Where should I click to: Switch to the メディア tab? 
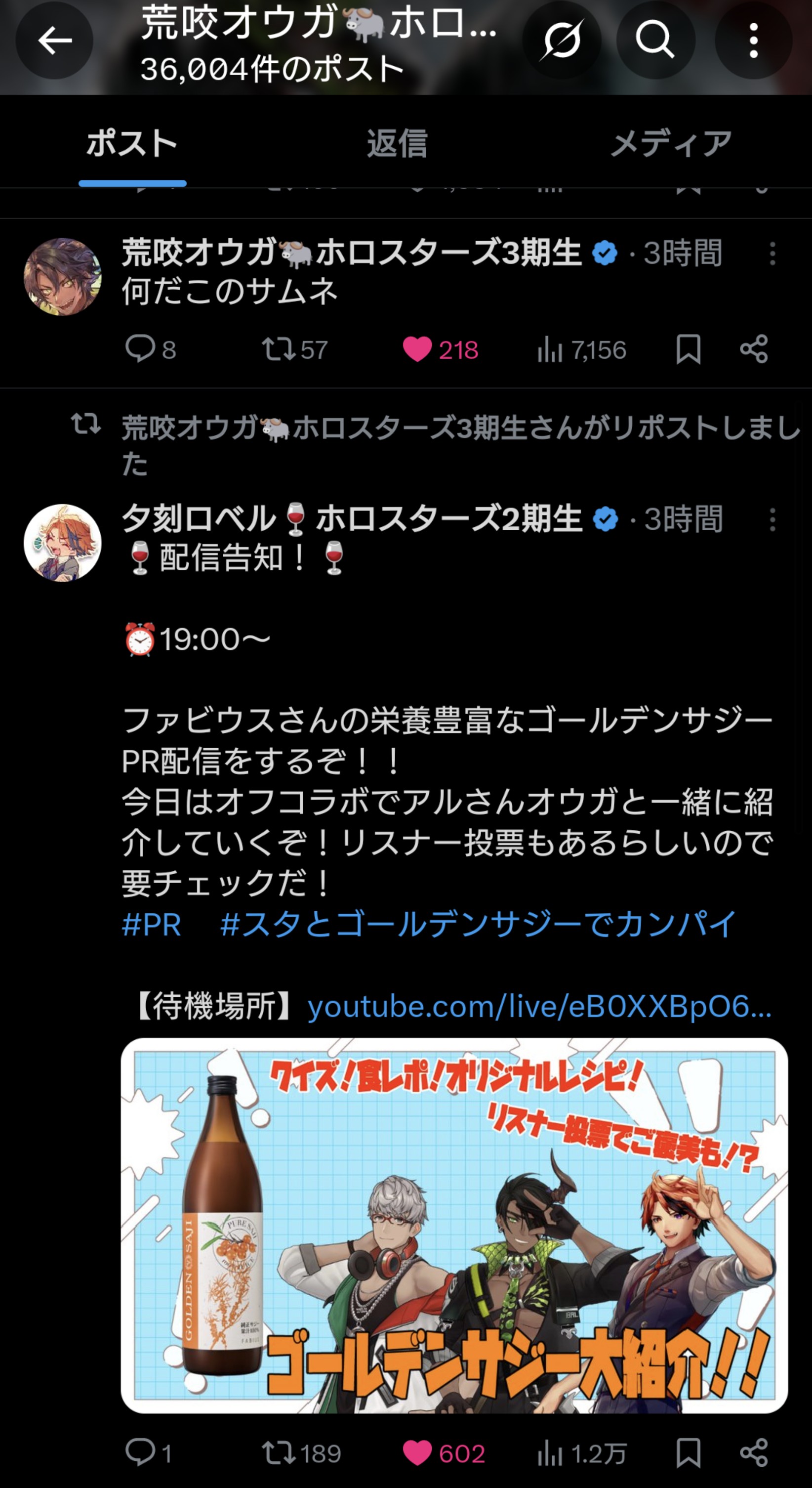click(x=671, y=143)
